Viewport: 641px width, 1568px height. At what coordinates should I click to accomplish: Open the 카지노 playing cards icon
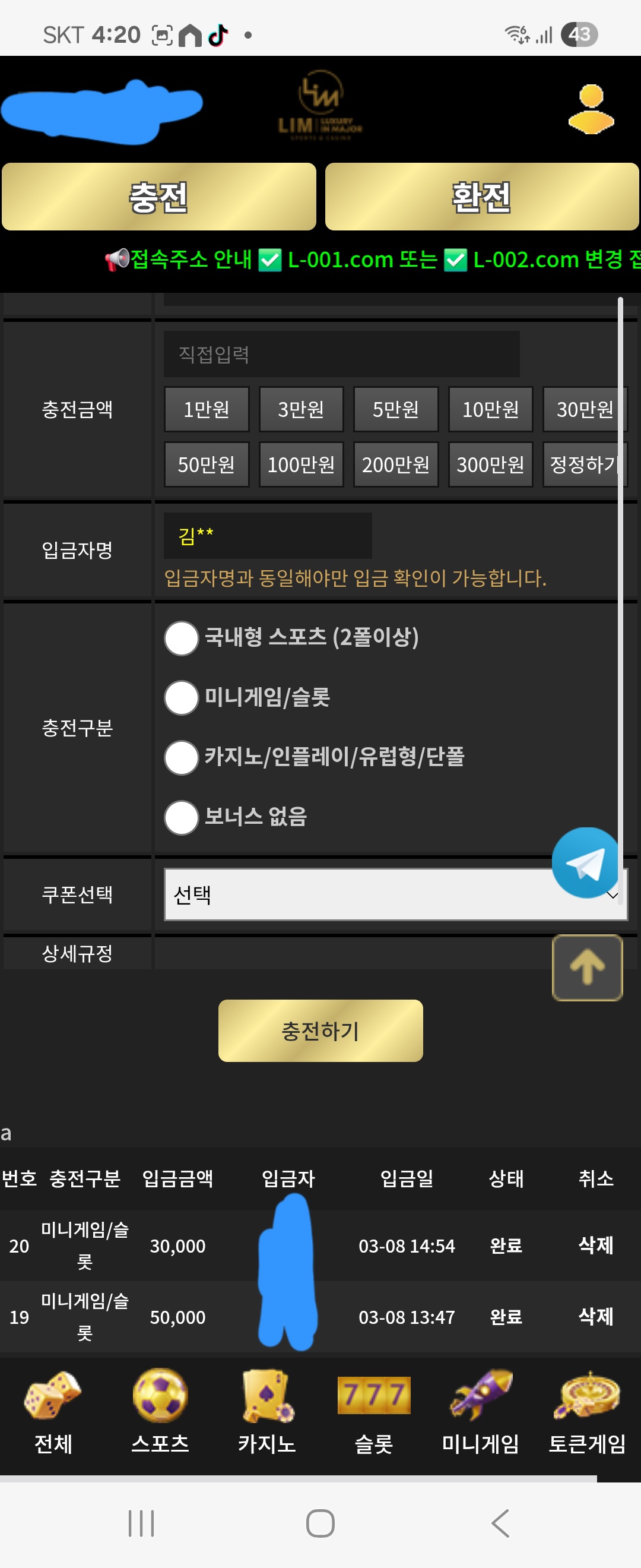click(x=267, y=1394)
